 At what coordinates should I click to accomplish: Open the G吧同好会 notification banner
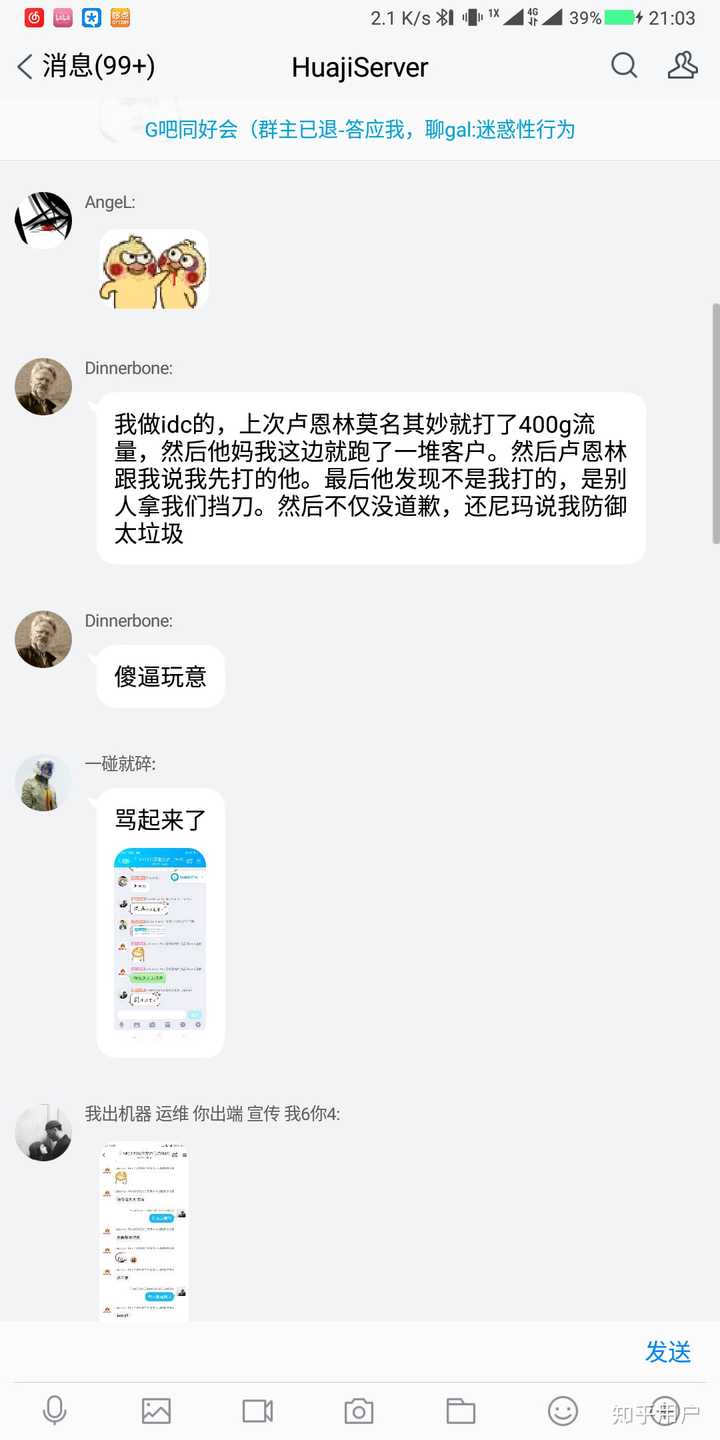(x=358, y=129)
